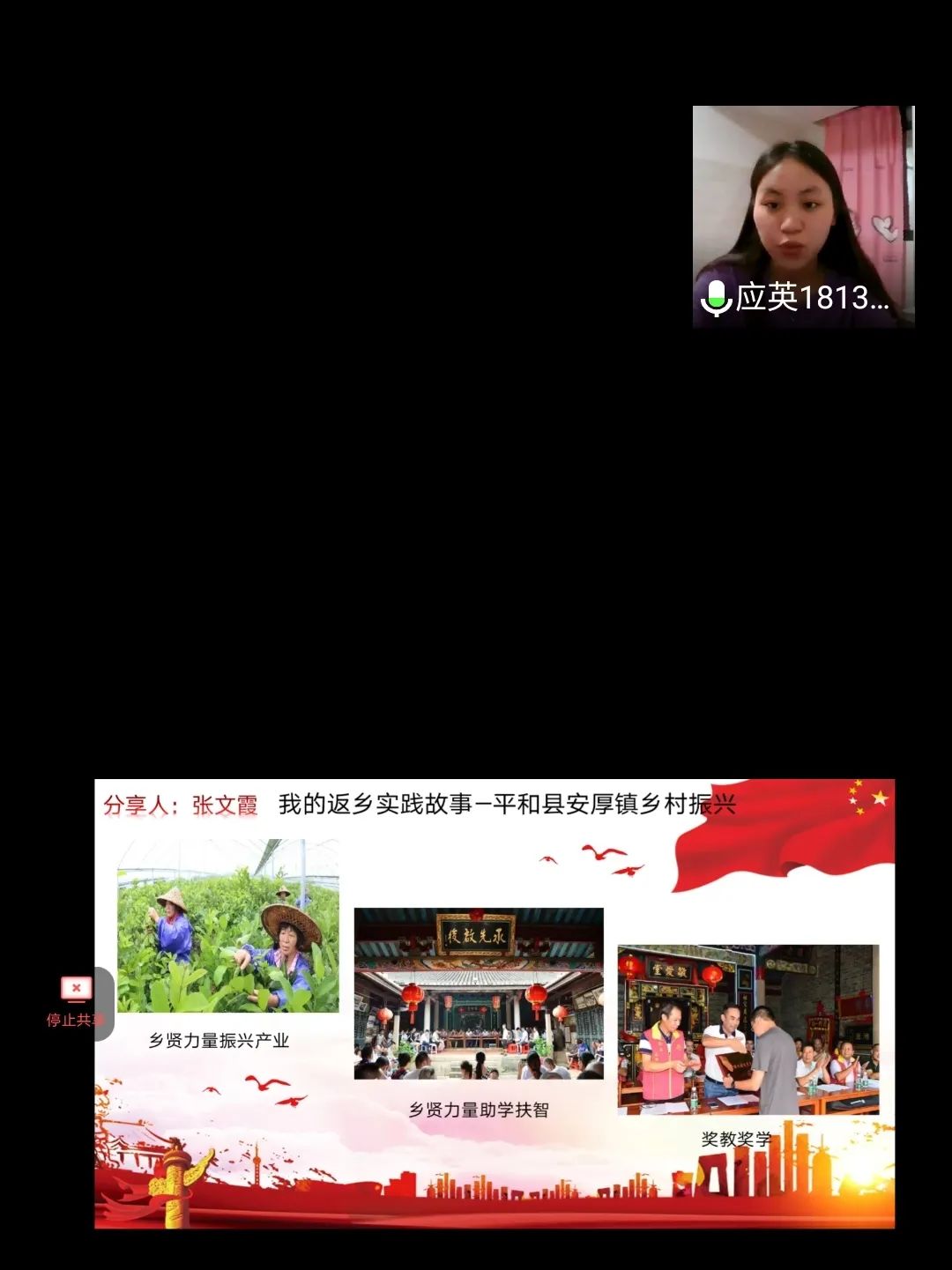Open 应英1813's speaker video thumbnail
Viewport: 952px width, 1270px height.
coord(803,216)
